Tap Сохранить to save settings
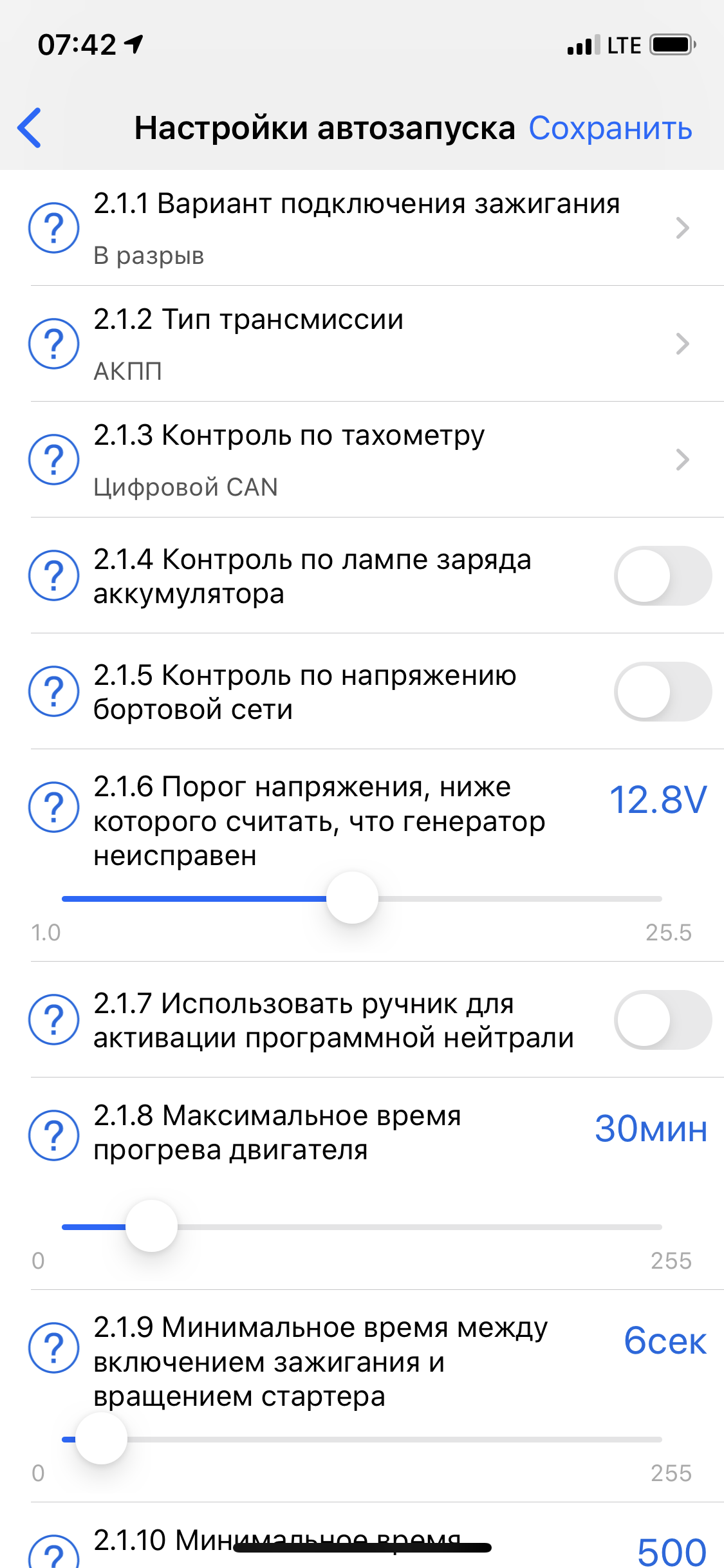Screen dimensions: 724x1568 point(610,128)
